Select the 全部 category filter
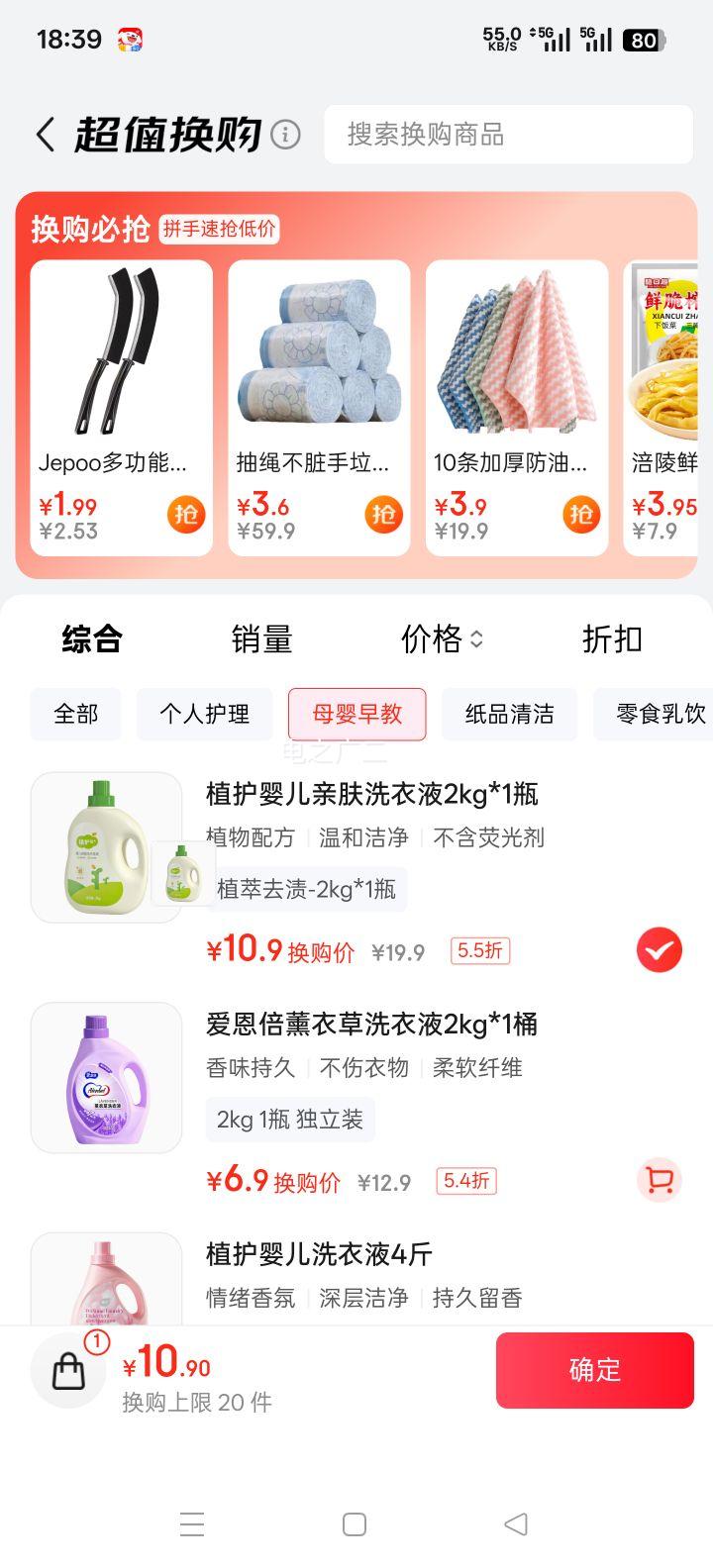713x1568 pixels. tap(75, 714)
